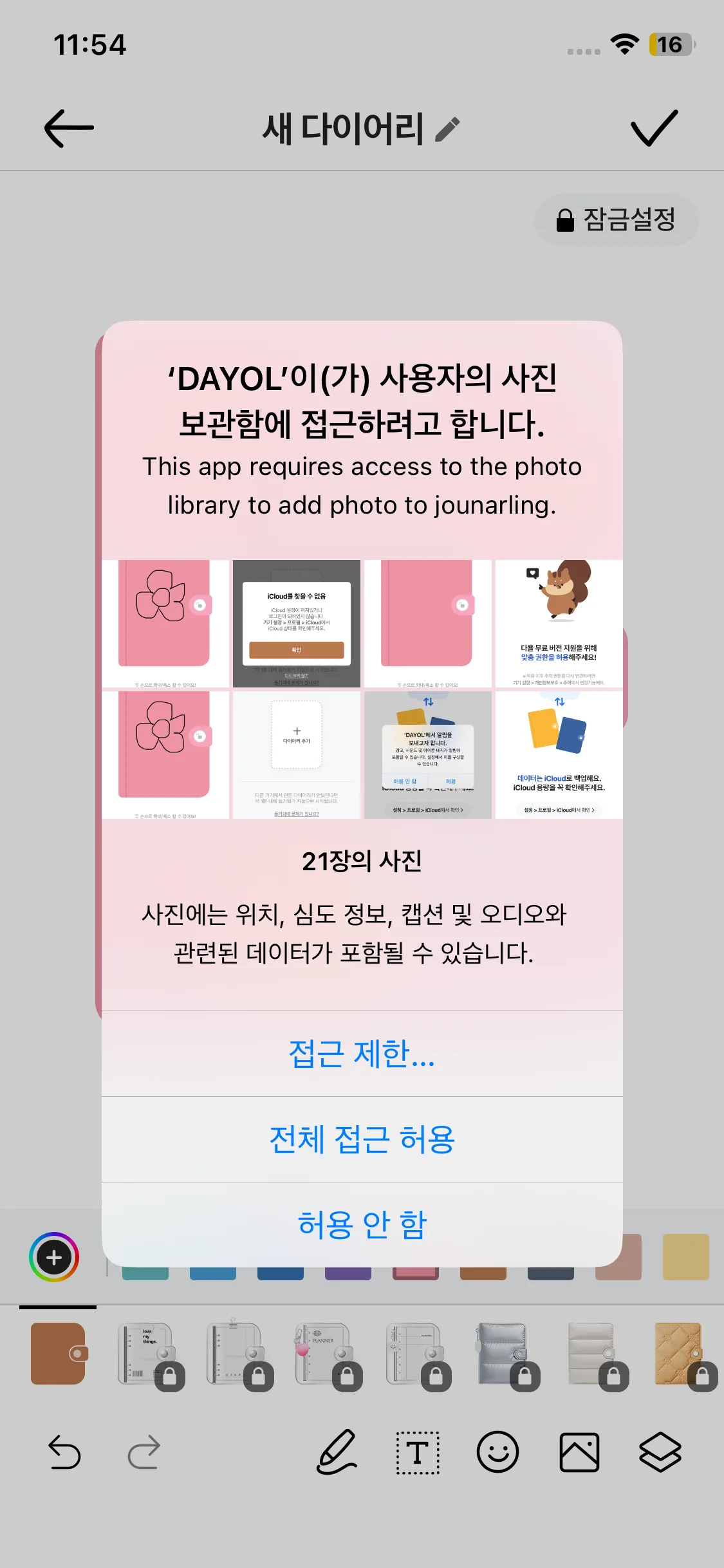Deny photo access with 허용 안 함
The height and width of the screenshot is (1568, 724).
(x=362, y=1224)
